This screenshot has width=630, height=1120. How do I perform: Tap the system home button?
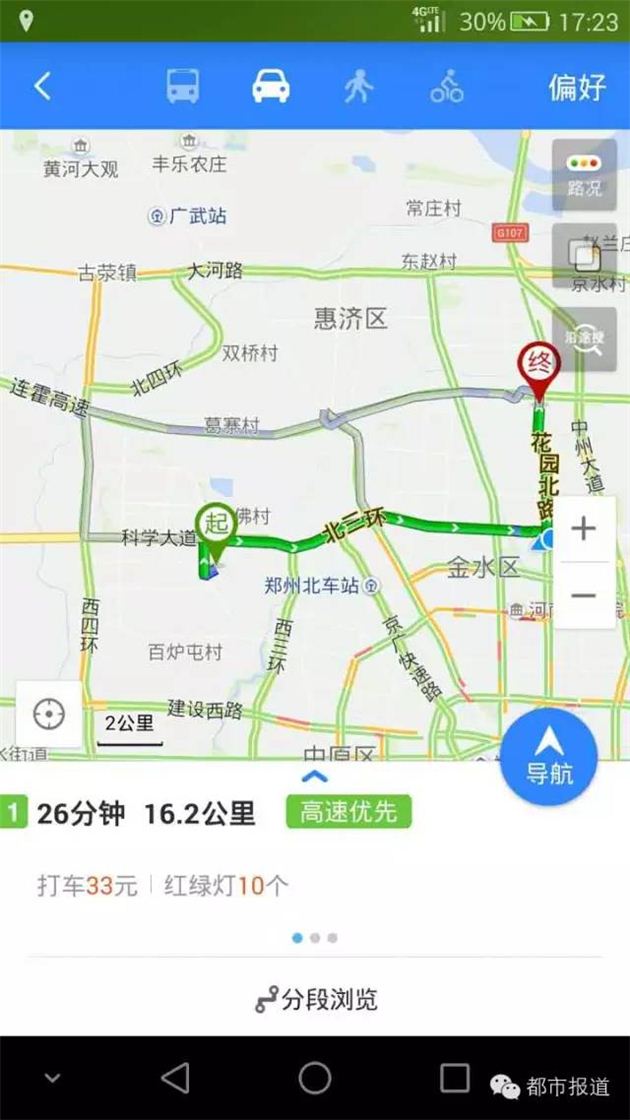pos(315,1078)
